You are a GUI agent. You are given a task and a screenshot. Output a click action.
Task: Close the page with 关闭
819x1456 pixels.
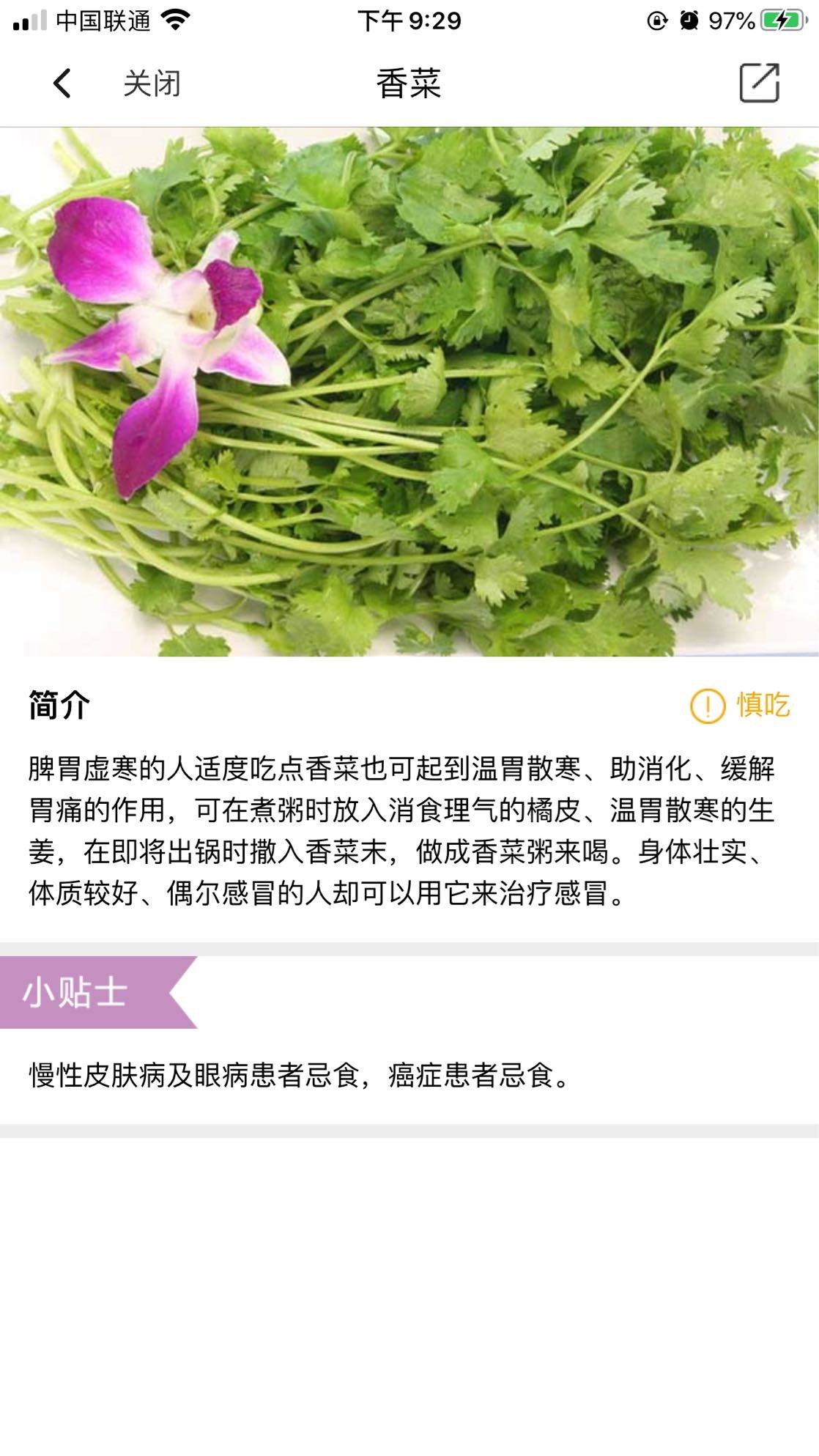pos(152,84)
